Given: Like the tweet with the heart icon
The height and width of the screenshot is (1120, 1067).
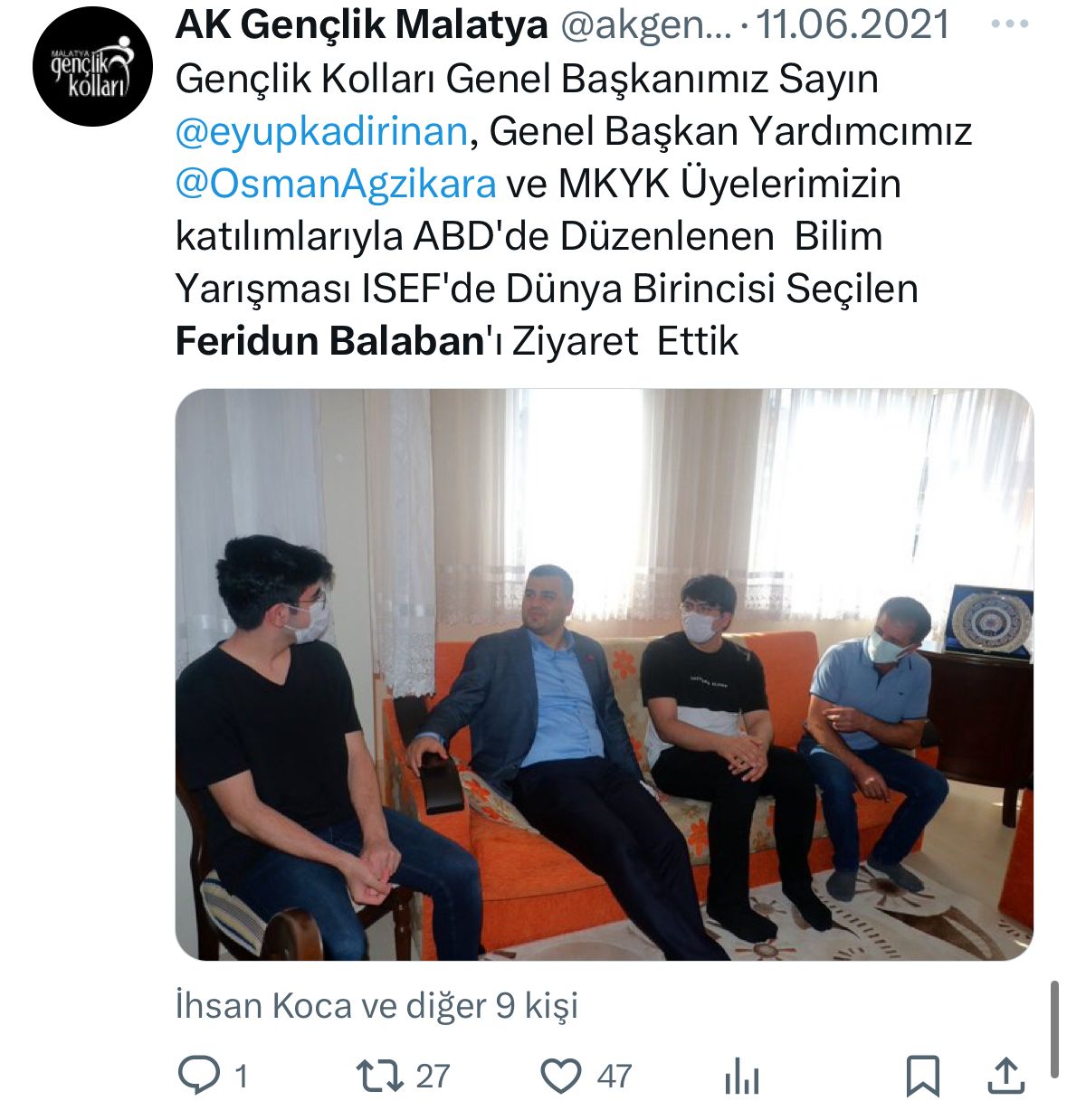Looking at the screenshot, I should coord(561,1076).
